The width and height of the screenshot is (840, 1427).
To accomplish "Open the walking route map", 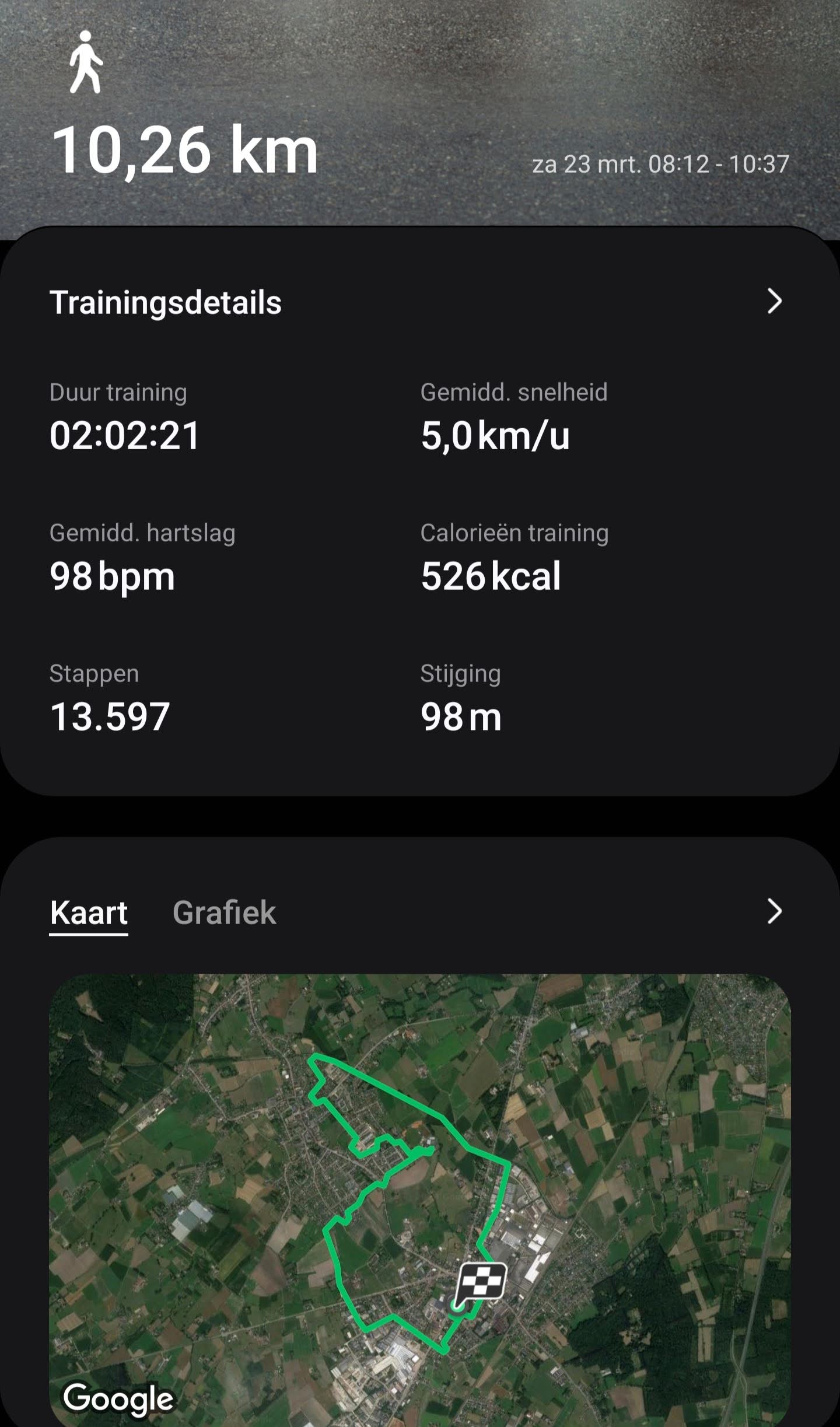I will coord(420,1196).
